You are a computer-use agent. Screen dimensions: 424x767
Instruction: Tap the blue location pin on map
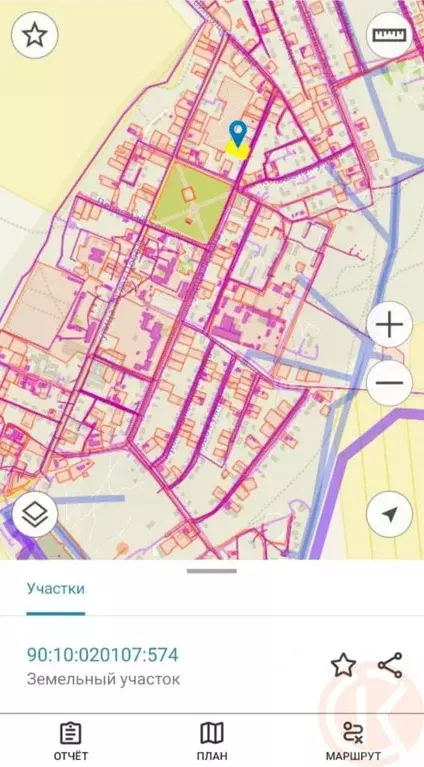pos(238,134)
